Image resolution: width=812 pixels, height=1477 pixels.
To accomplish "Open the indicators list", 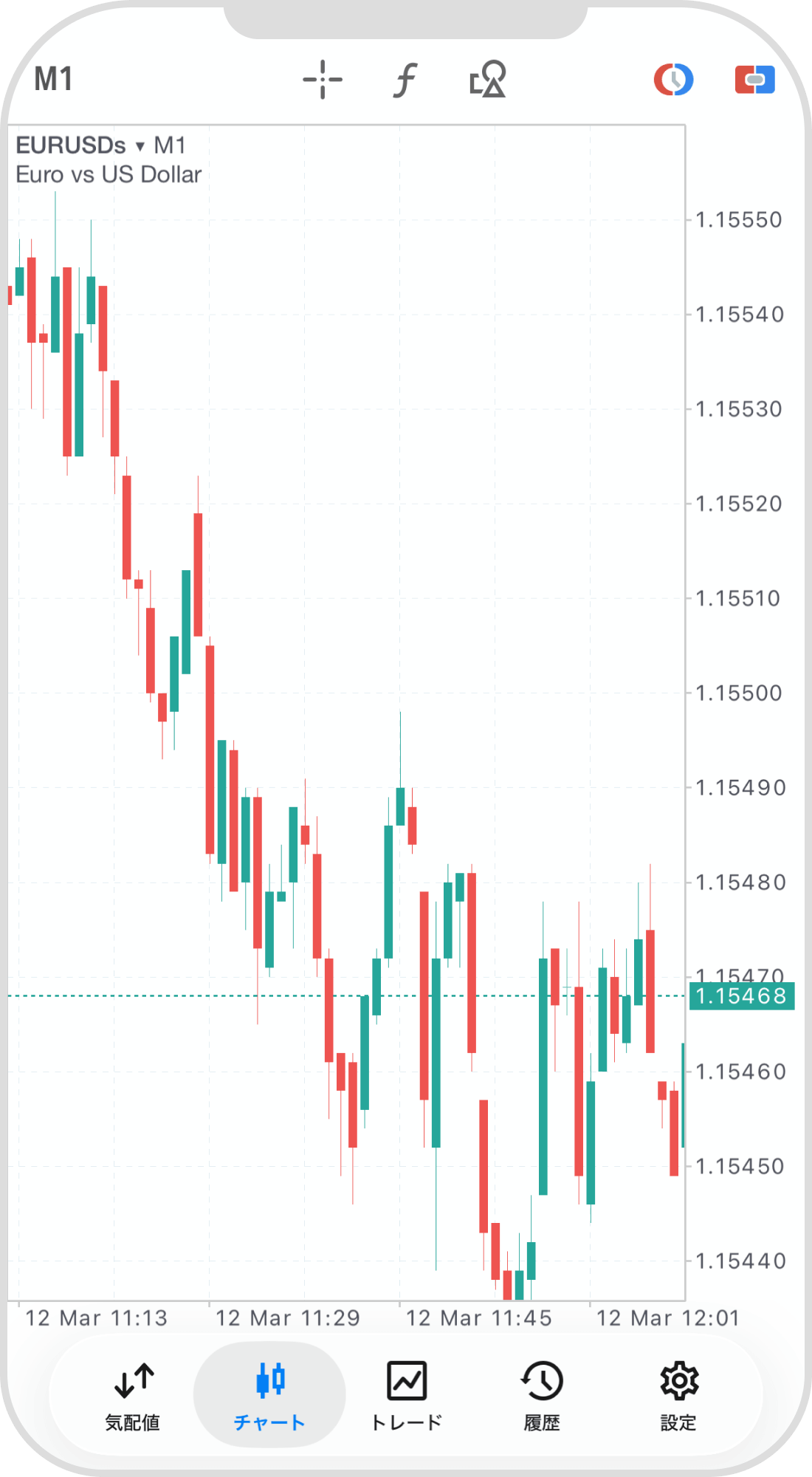I will coord(405,80).
